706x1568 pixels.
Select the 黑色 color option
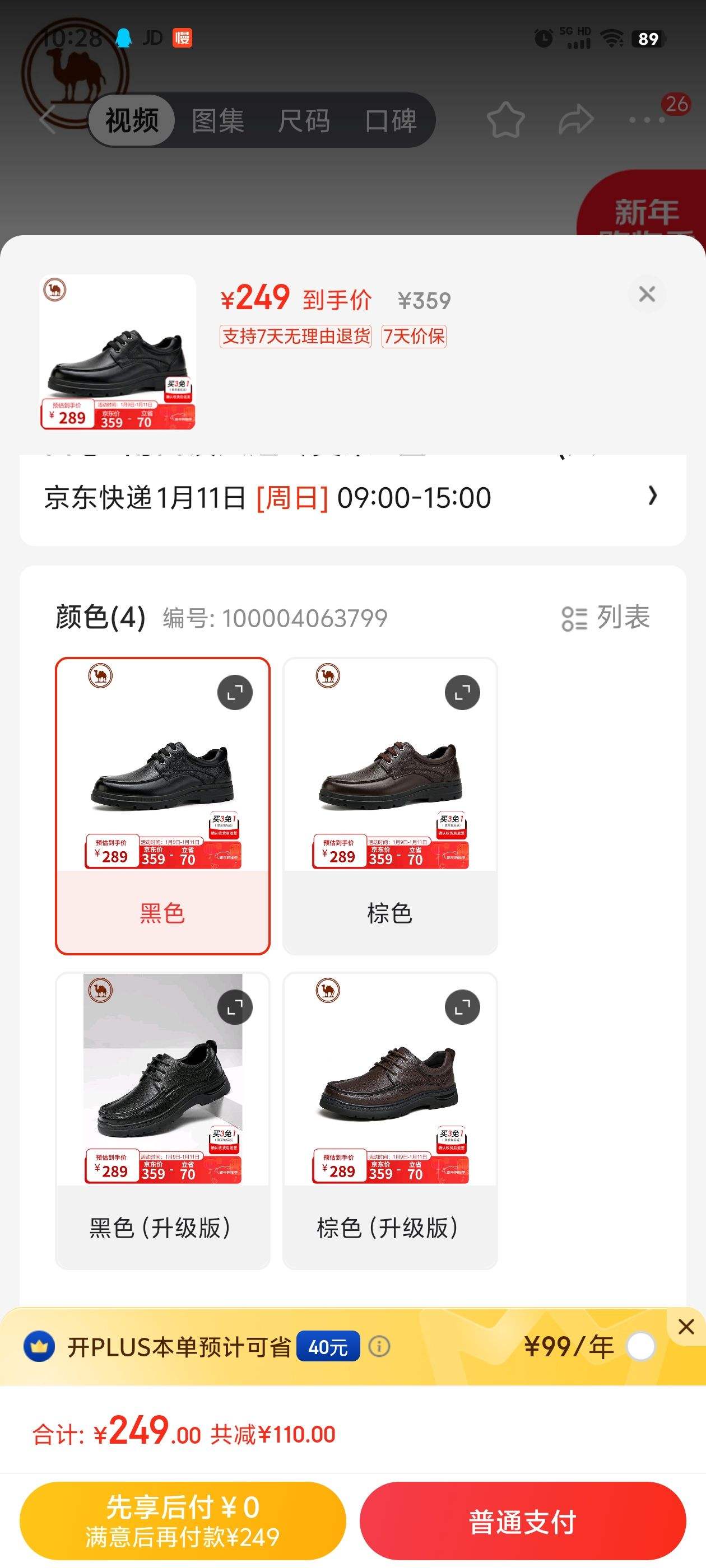pos(162,912)
